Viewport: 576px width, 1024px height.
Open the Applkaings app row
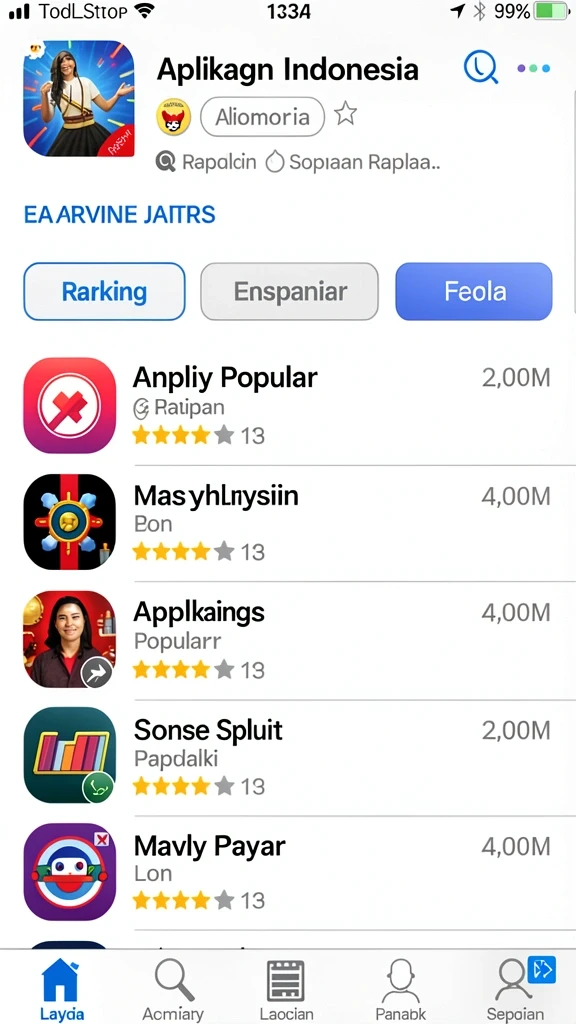288,639
